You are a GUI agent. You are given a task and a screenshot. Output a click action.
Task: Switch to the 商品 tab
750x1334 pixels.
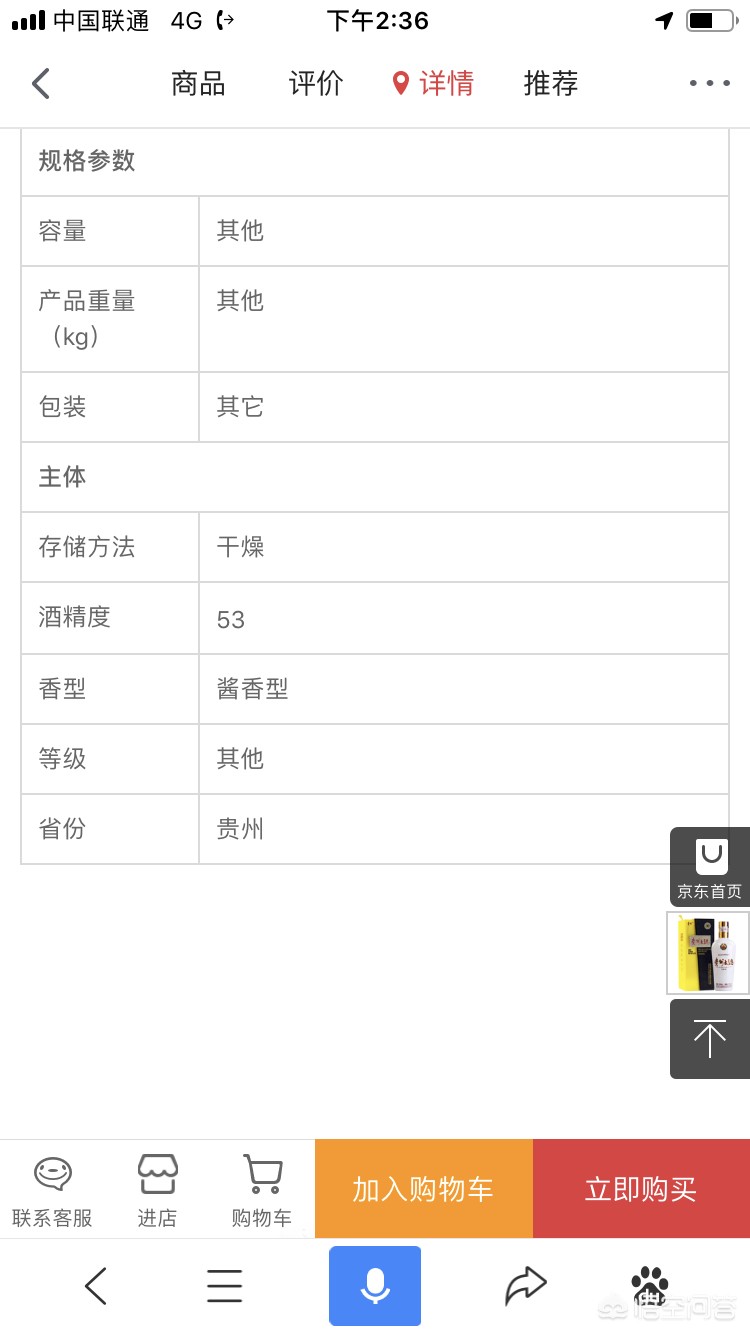198,83
